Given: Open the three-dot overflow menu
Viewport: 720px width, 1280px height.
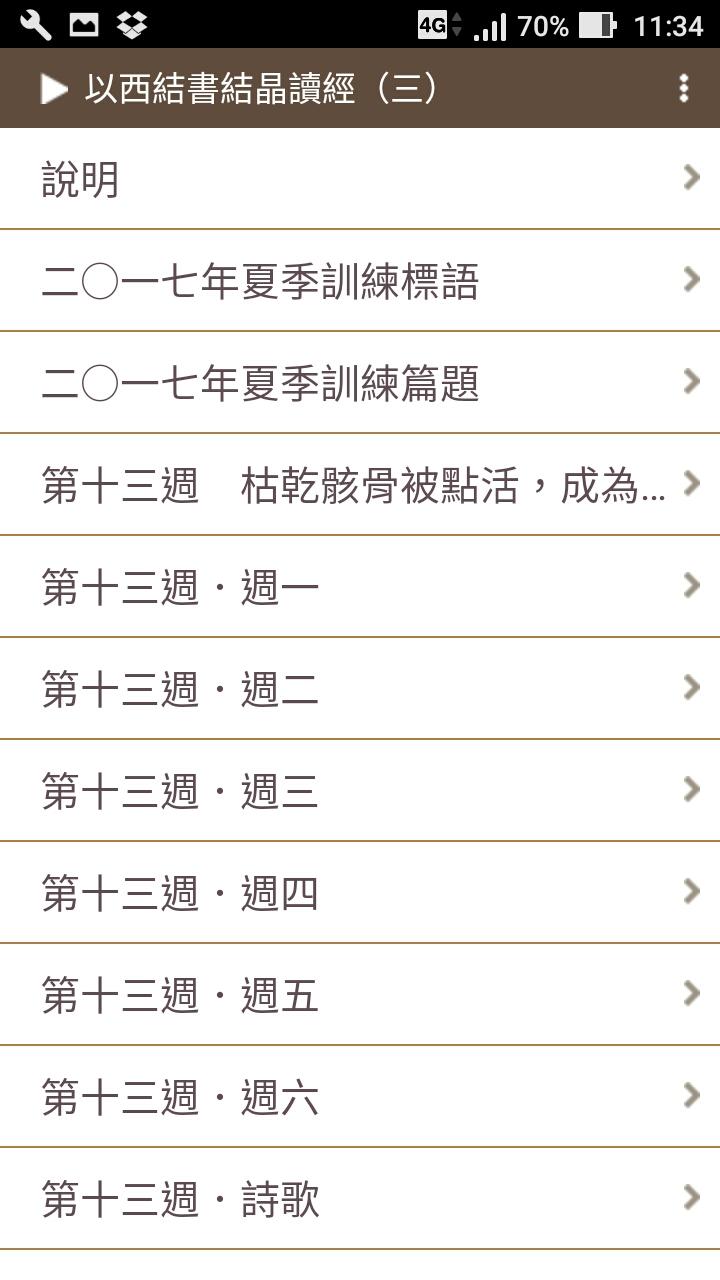Looking at the screenshot, I should pos(684,88).
